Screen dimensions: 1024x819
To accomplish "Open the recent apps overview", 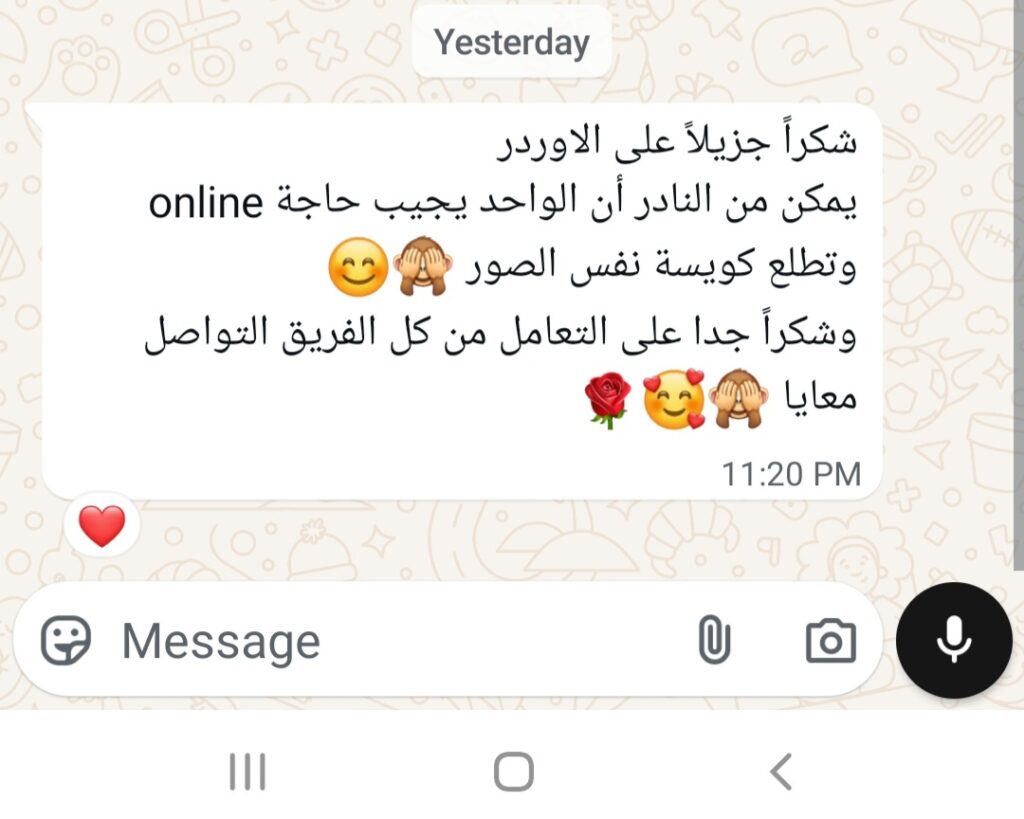I will tap(247, 772).
